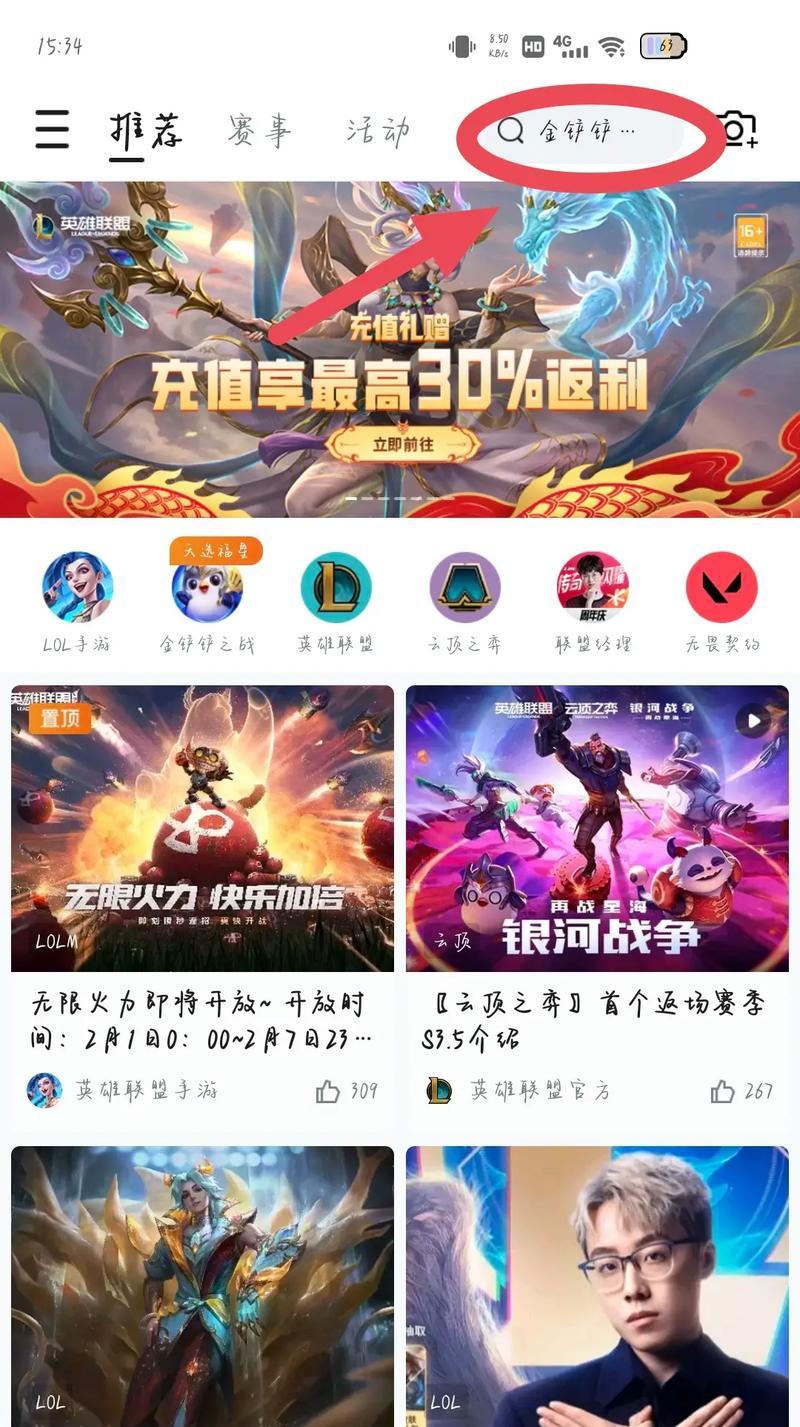Screen dimensions: 800x1427
Task: Open the hamburger drawer menu
Action: 52,130
